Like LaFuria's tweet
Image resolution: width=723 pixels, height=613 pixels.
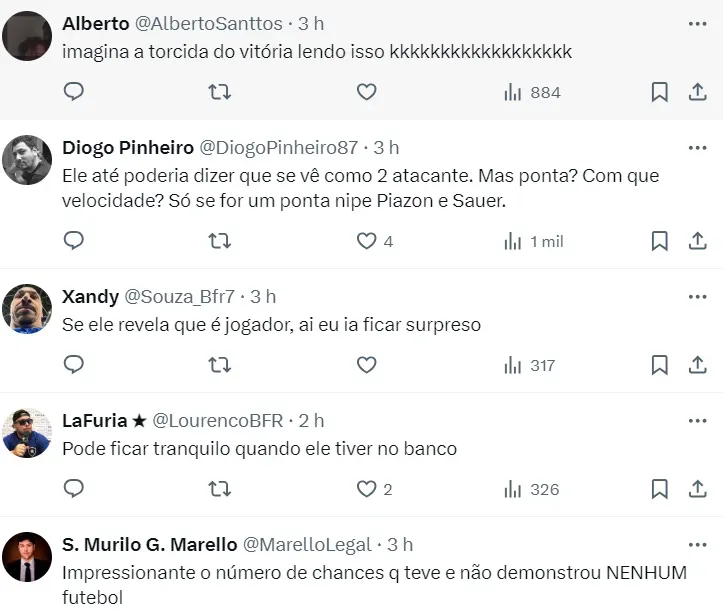pyautogui.click(x=367, y=489)
